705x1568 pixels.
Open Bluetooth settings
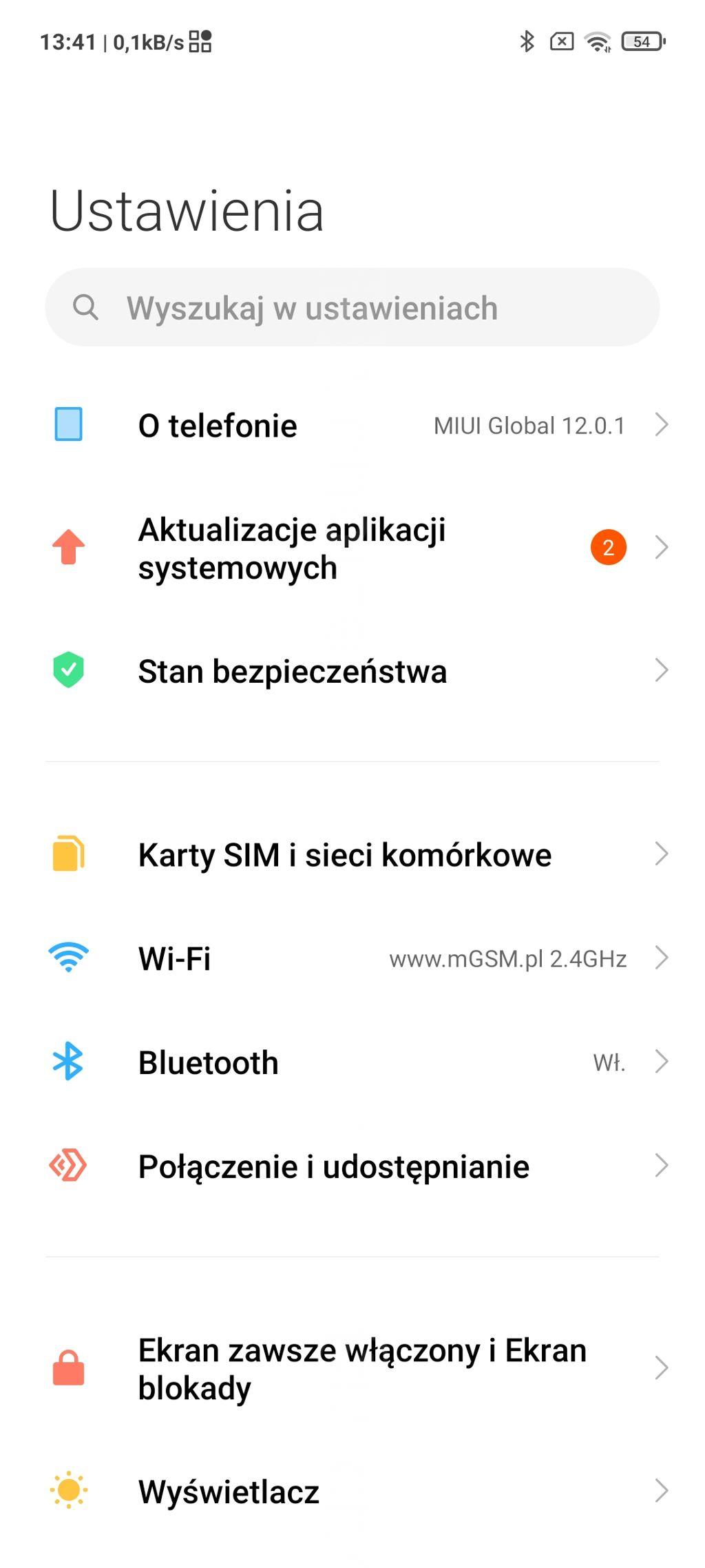(351, 1062)
